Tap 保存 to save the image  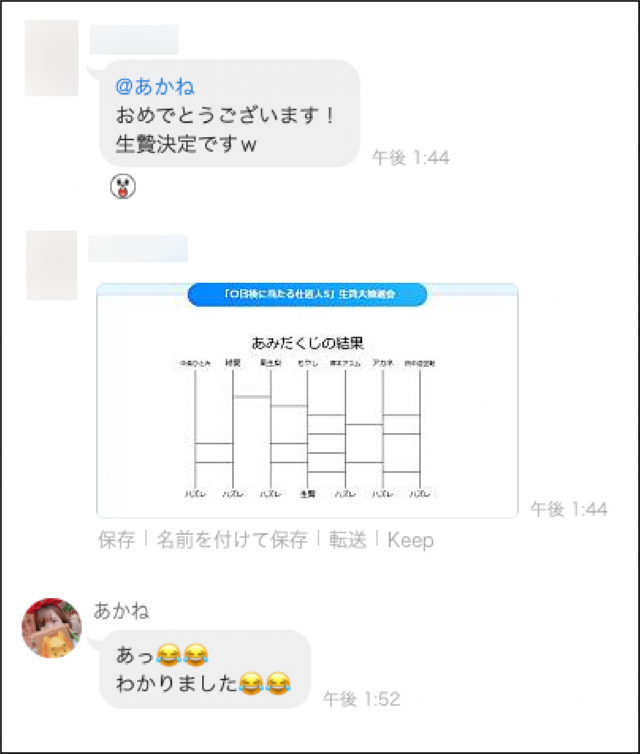(116, 540)
